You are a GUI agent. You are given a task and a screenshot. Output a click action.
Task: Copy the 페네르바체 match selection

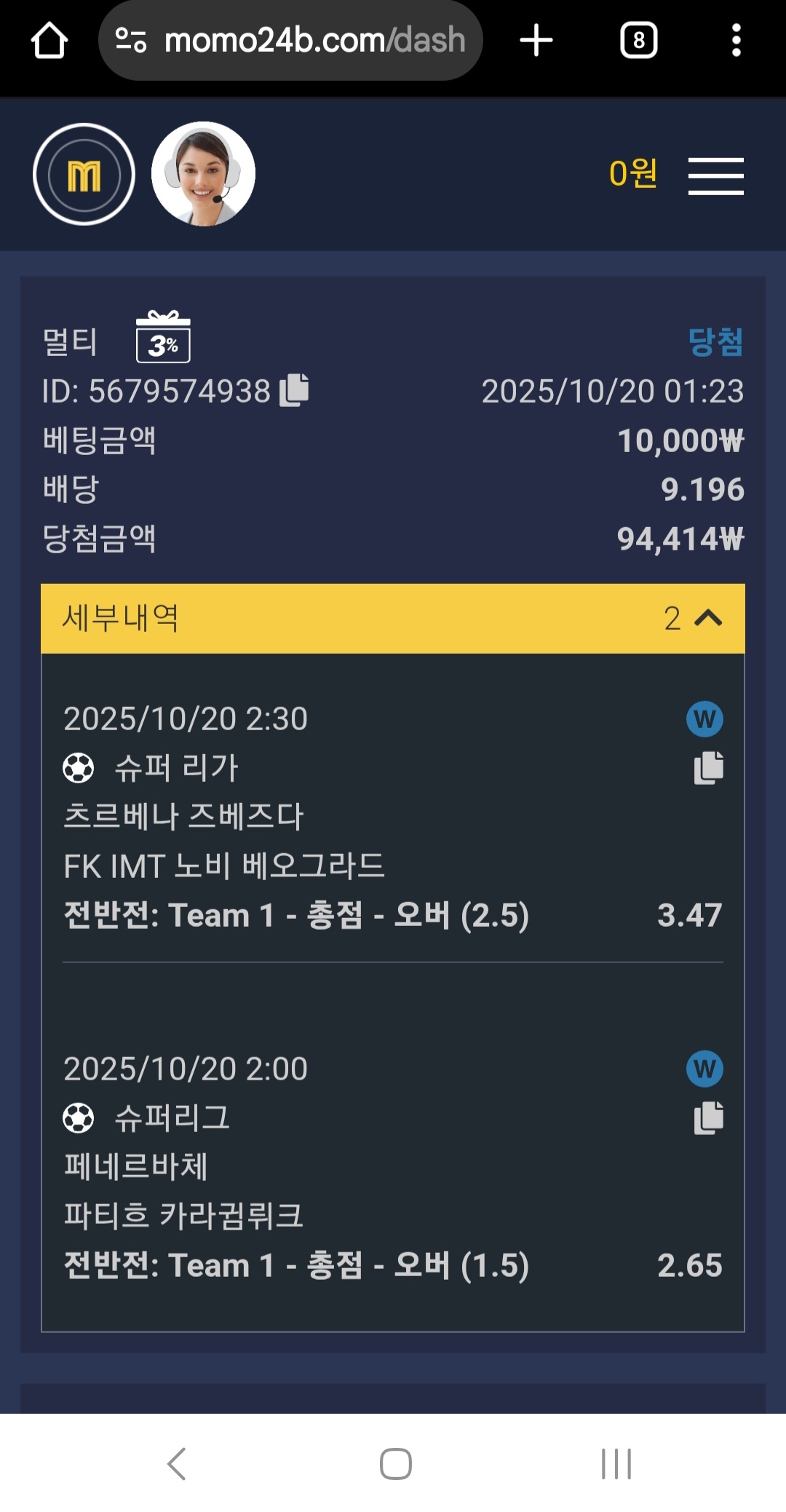(x=708, y=1118)
